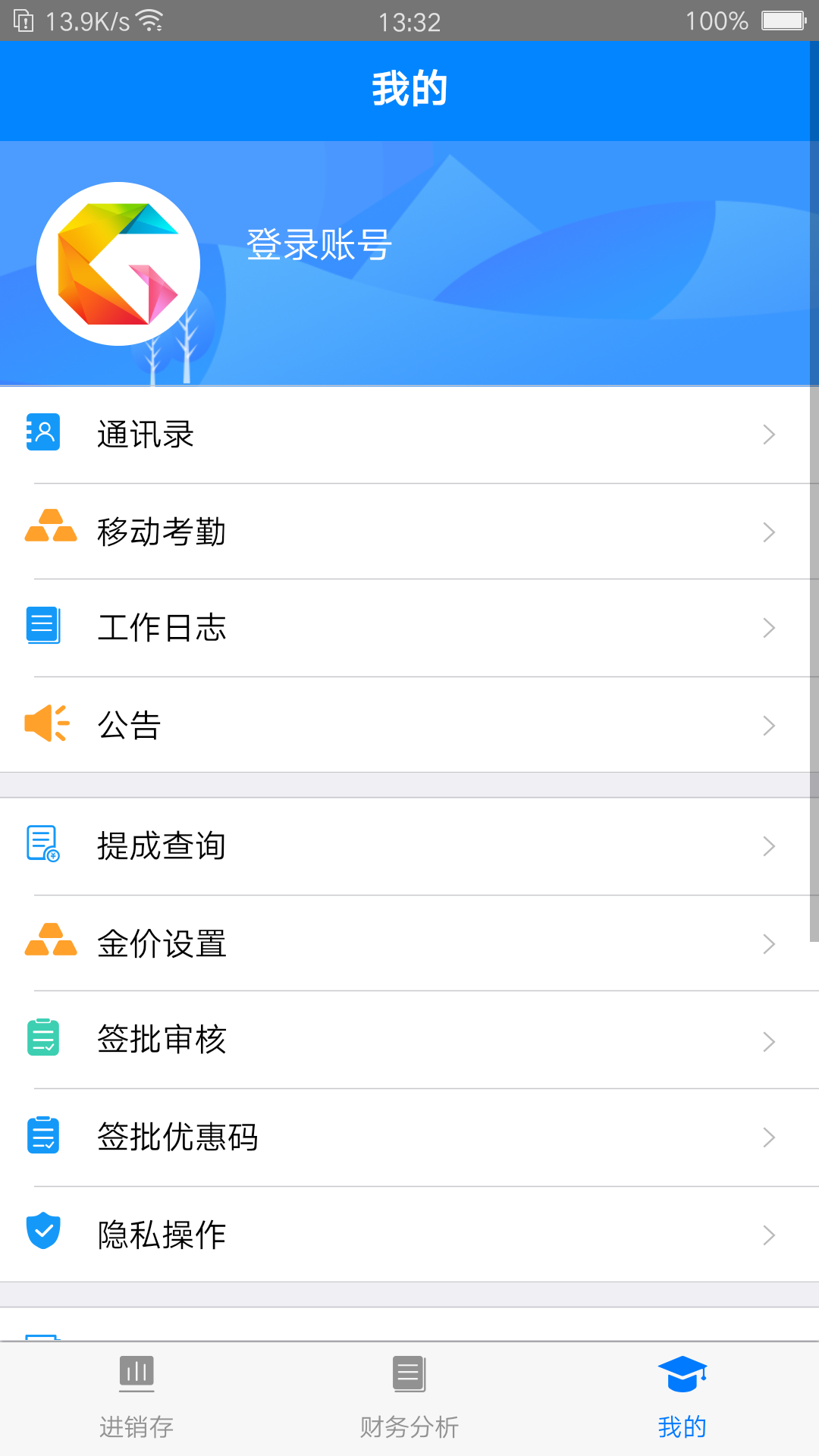Tap the 移动考勤 gold-bar attendance icon
This screenshot has width=819, height=1456.
point(48,530)
